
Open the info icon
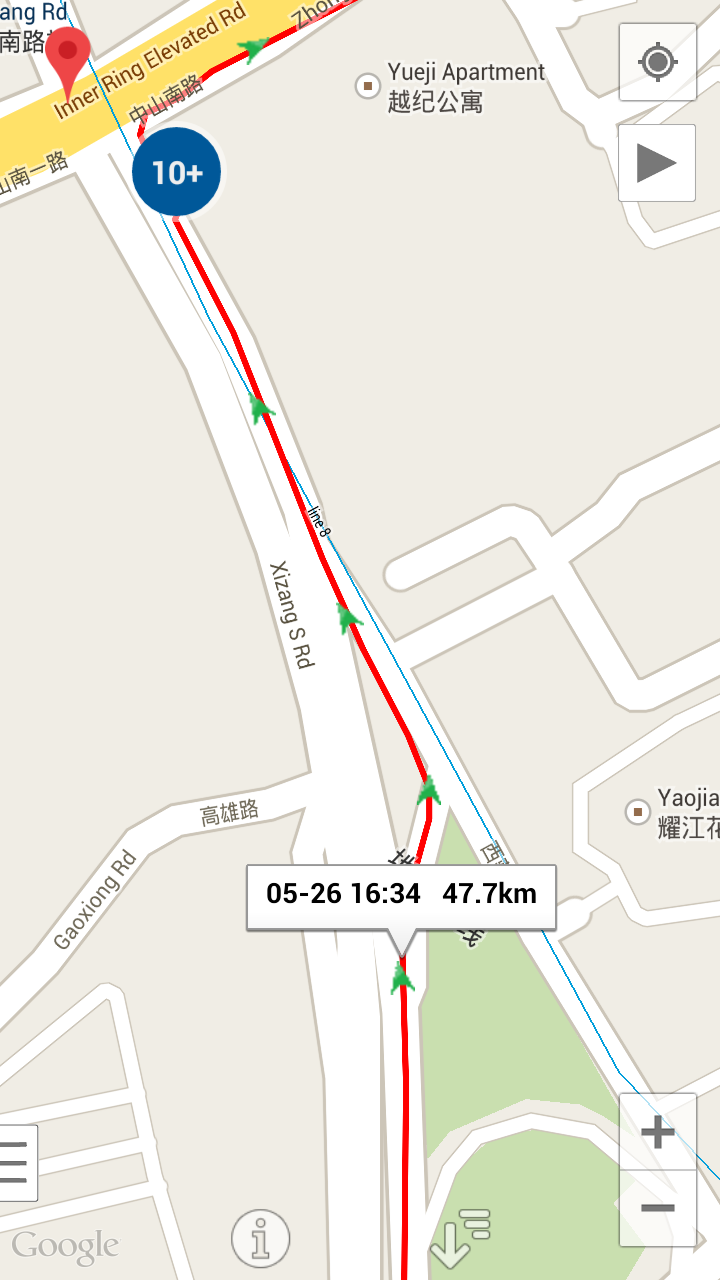261,1238
